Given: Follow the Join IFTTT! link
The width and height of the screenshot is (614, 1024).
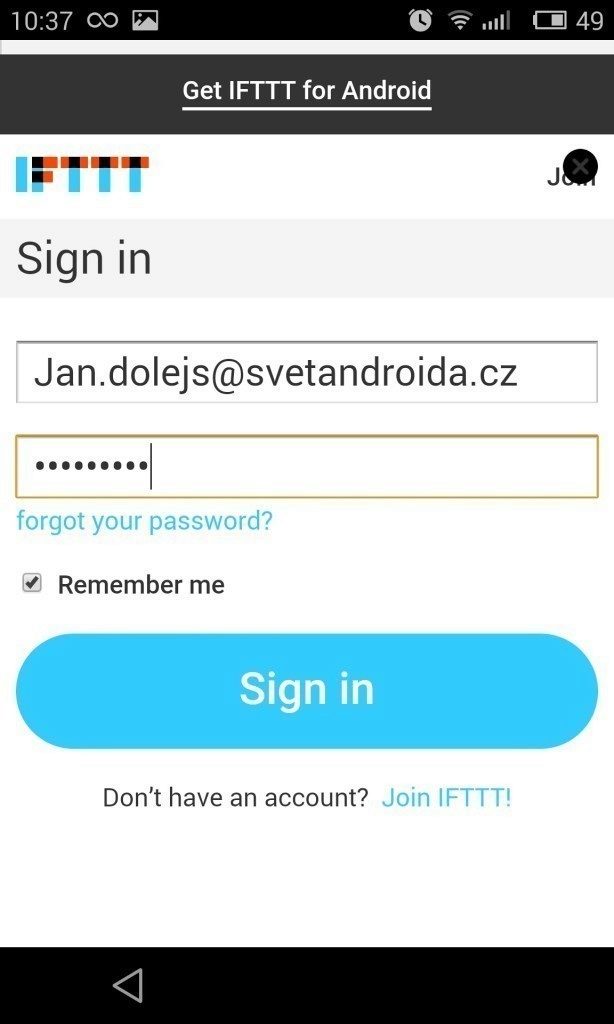Looking at the screenshot, I should [x=446, y=797].
